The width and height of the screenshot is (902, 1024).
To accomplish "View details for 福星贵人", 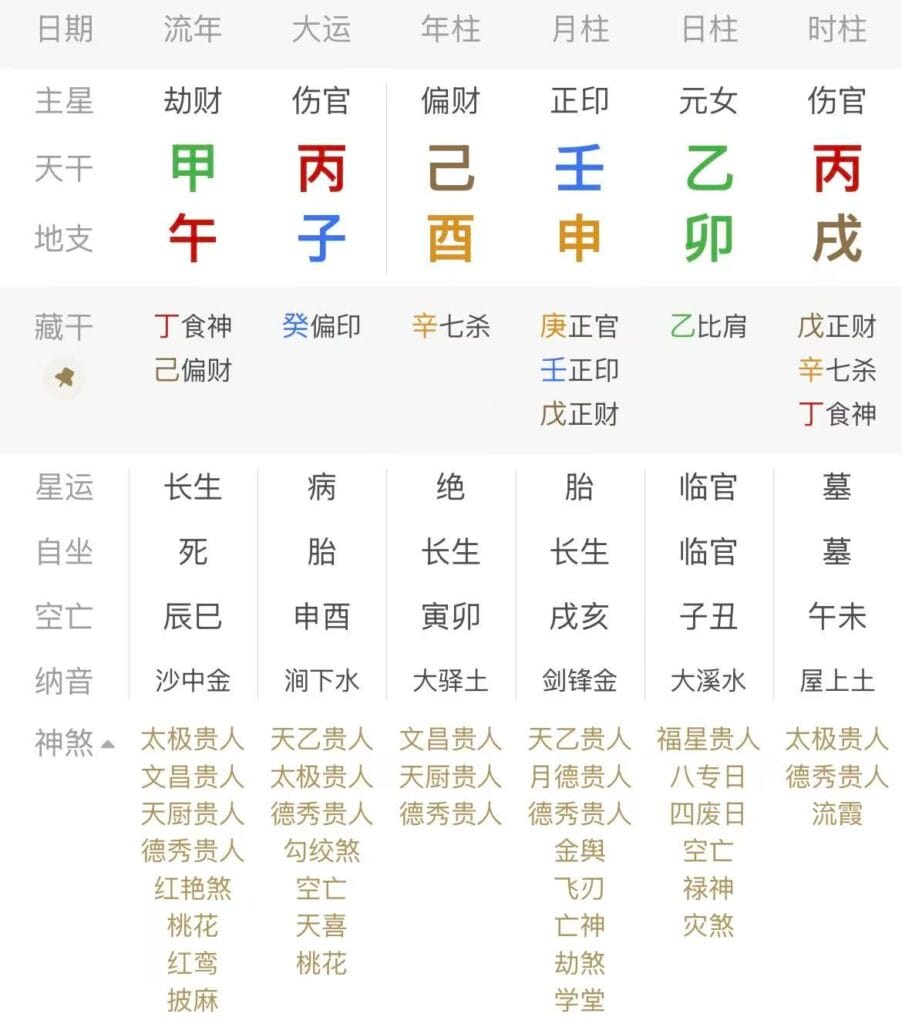I will pyautogui.click(x=708, y=740).
